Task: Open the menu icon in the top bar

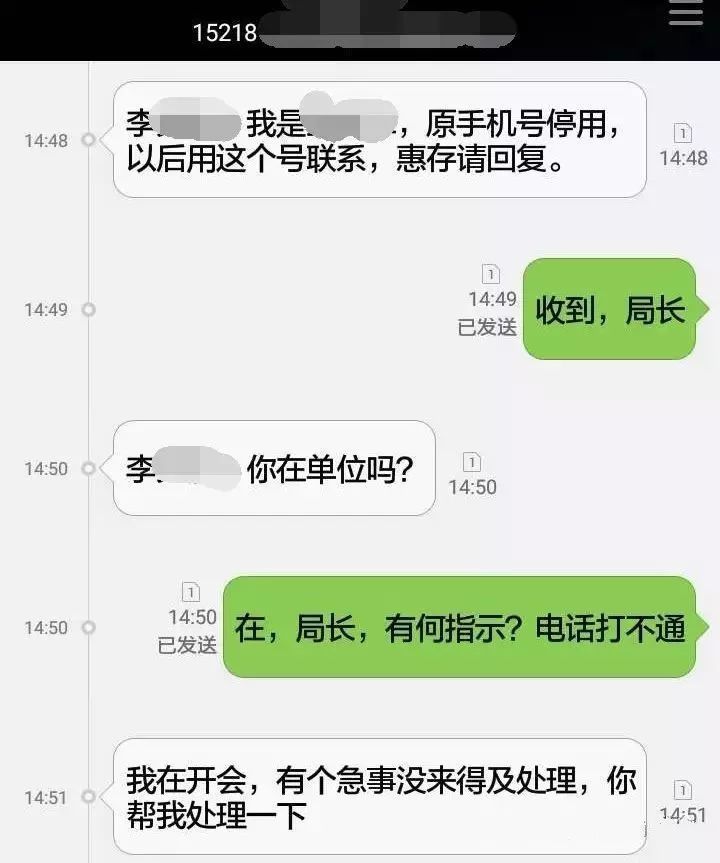Action: 686,13
